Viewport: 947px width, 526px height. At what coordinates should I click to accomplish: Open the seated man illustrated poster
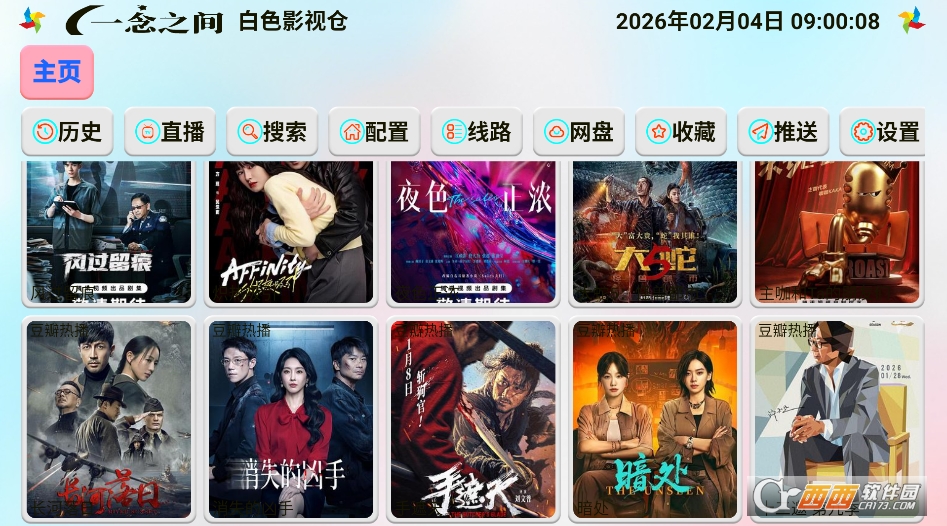pos(837,410)
